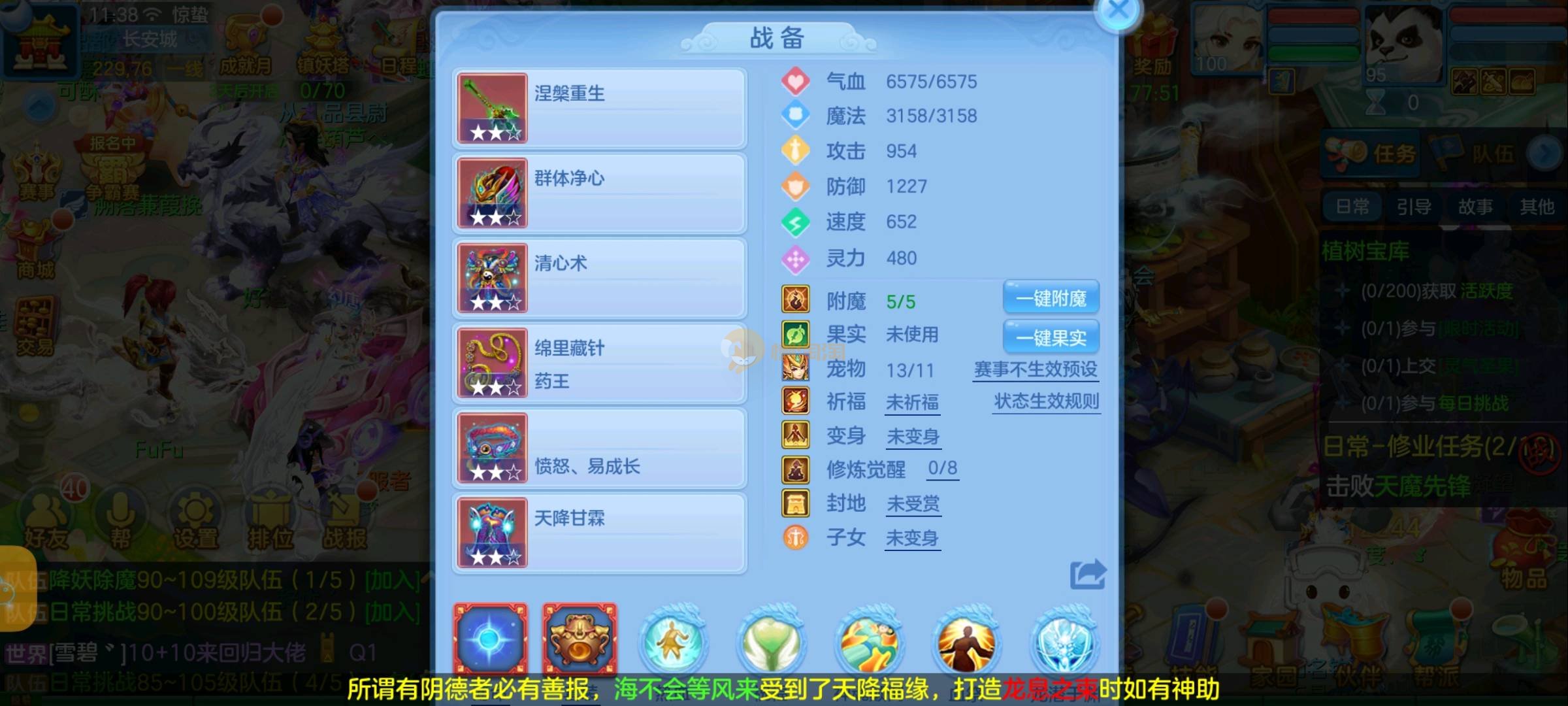Viewport: 1568px width, 706px height.
Task: Open 赛事不生效预设 link
Action: click(1036, 370)
